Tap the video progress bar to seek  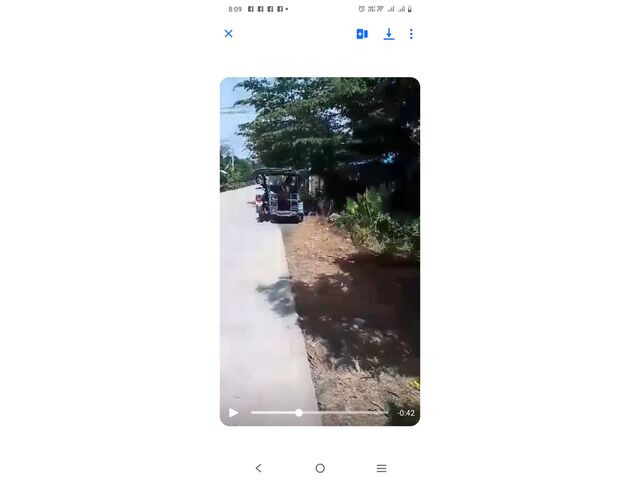click(x=320, y=413)
